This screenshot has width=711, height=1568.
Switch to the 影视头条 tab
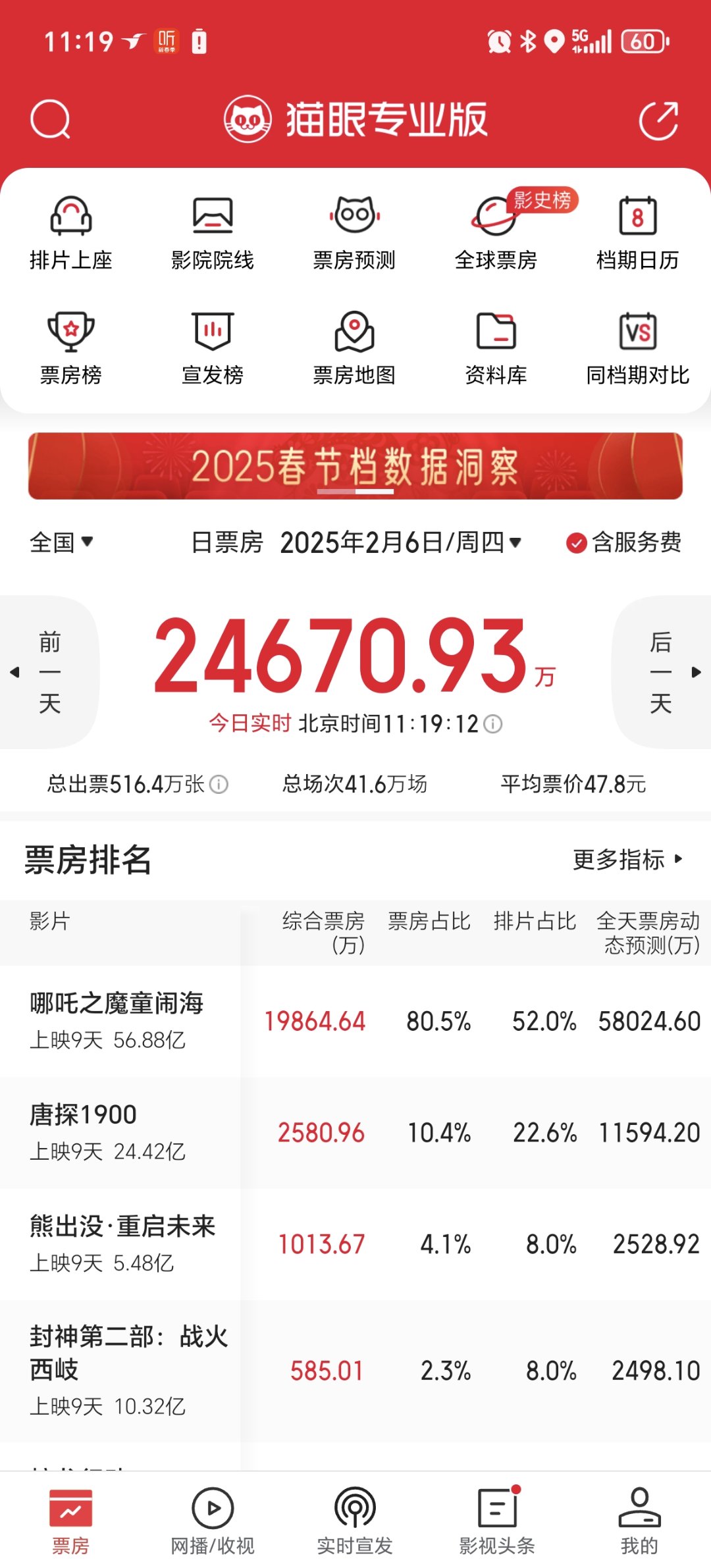point(497,1521)
